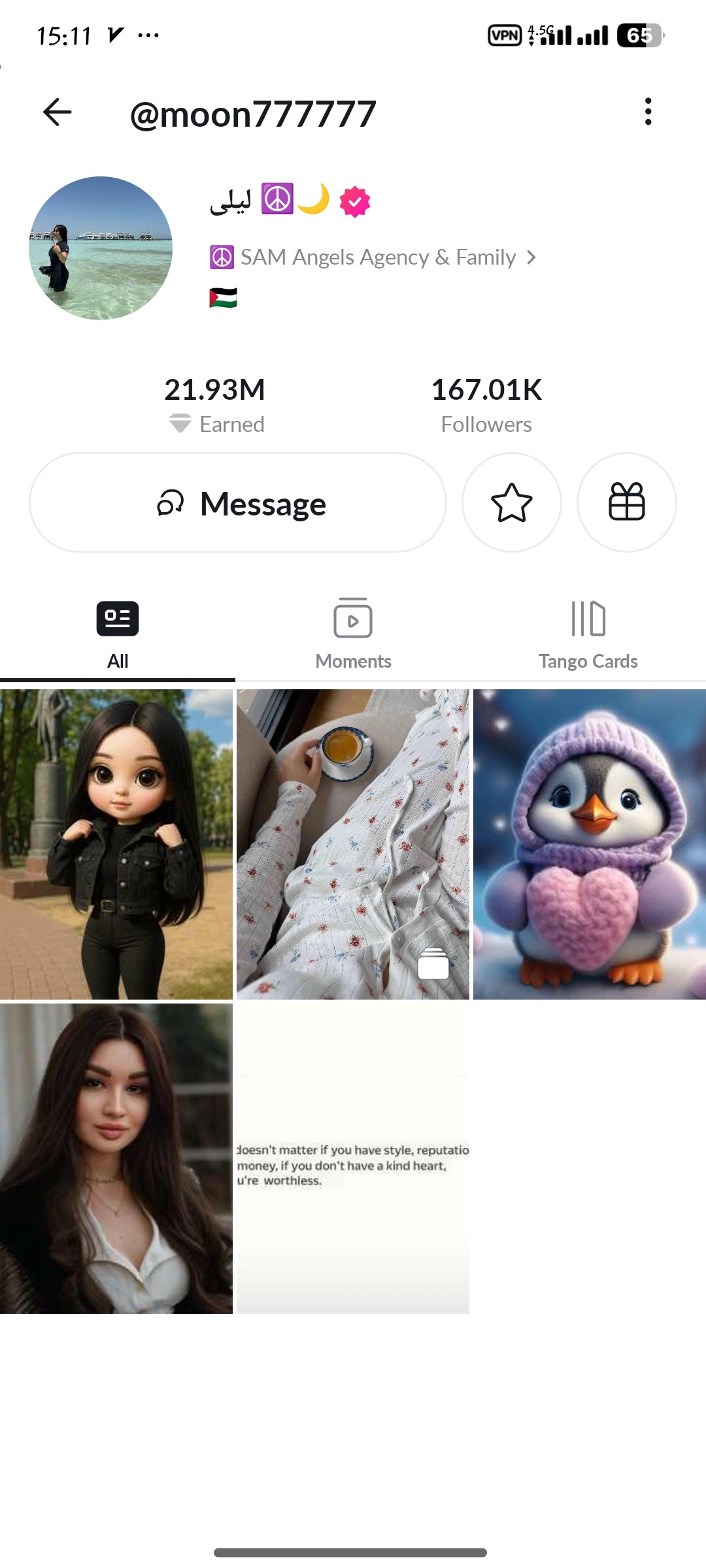Go back using the arrow icon

coord(58,112)
